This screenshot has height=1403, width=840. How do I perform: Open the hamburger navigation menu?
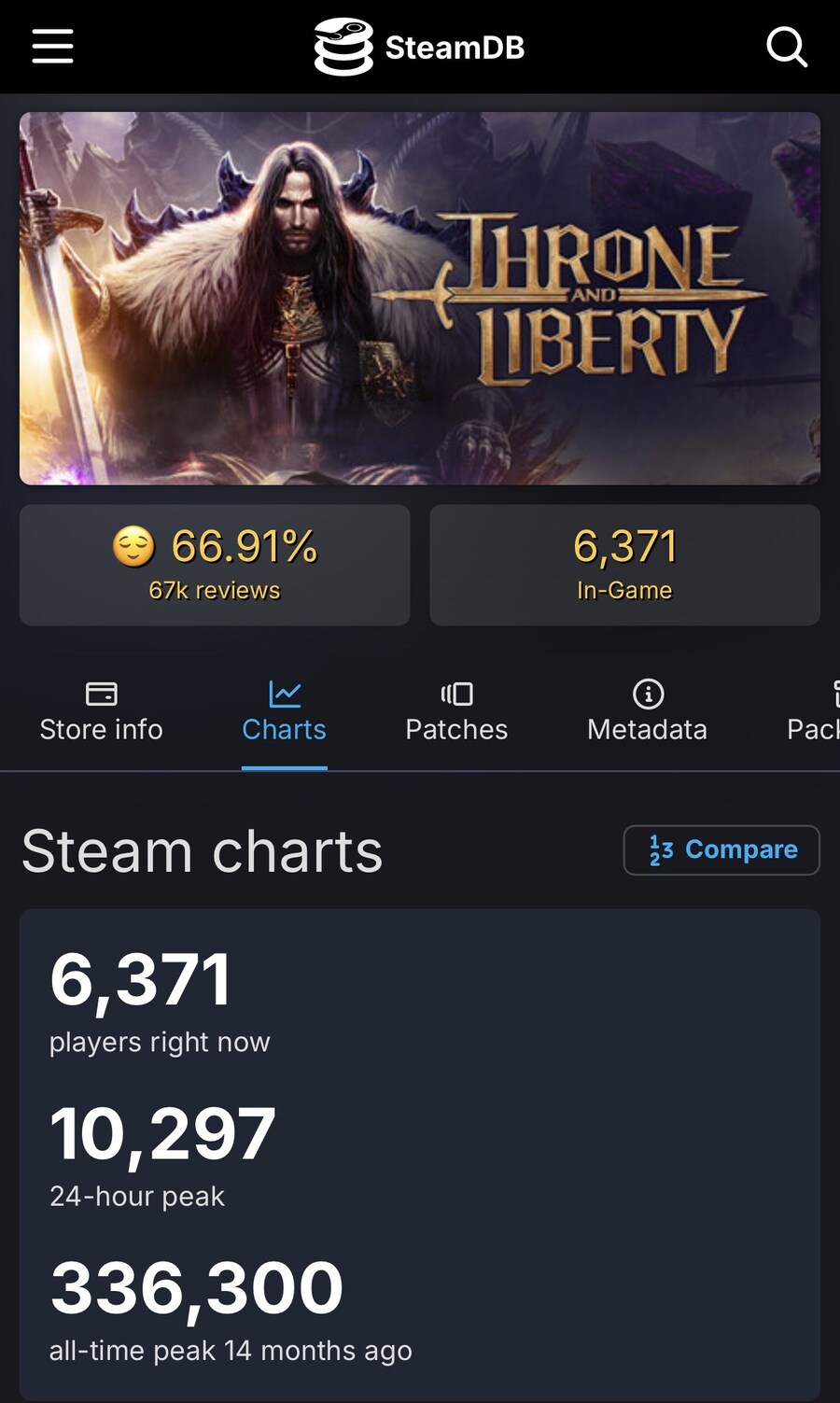pos(52,46)
